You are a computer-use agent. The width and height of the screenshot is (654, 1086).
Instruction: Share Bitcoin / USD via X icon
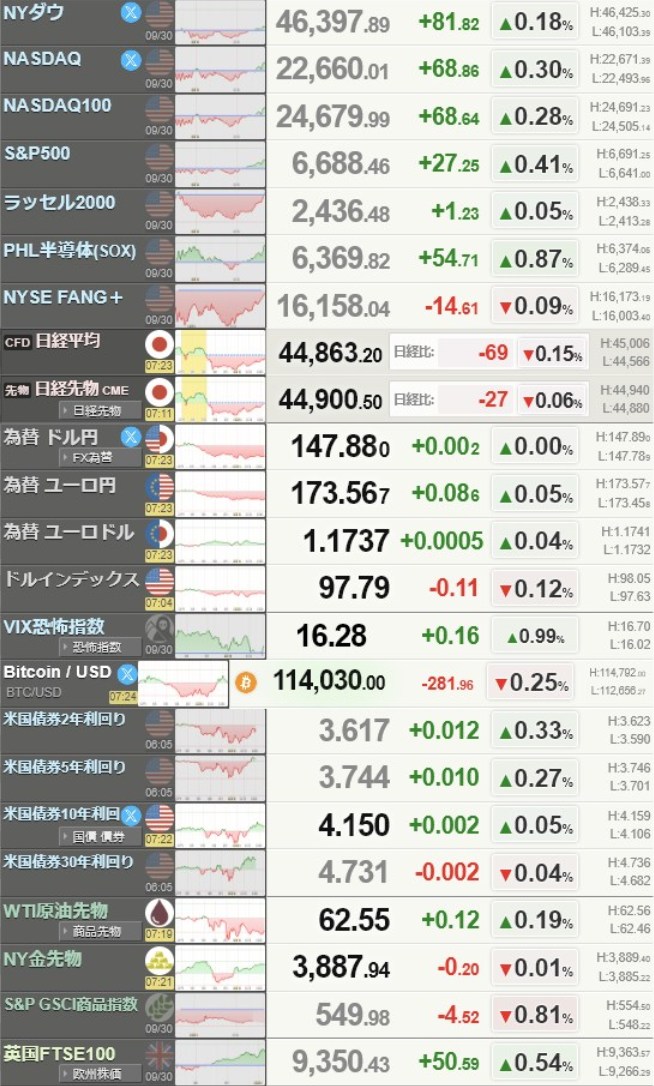click(x=127, y=673)
